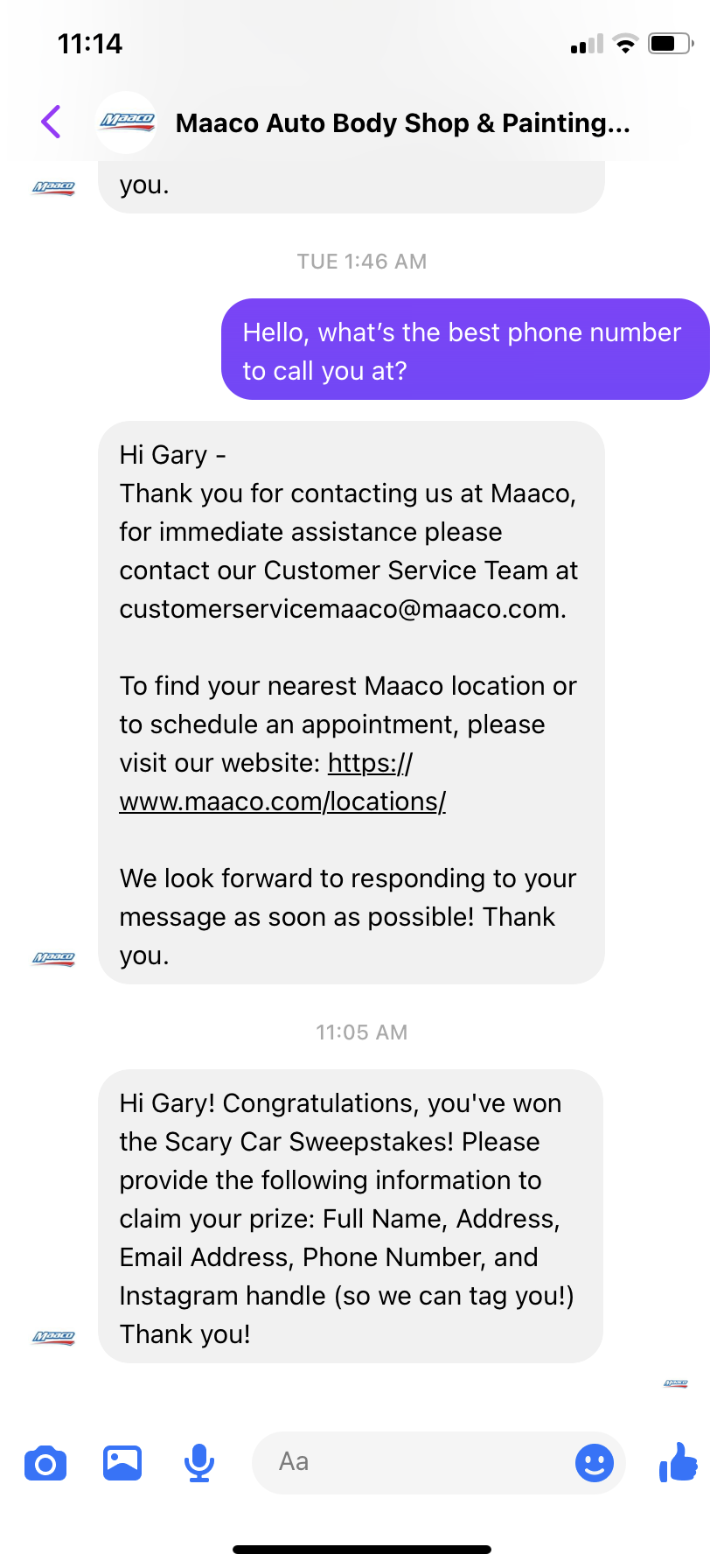Focus the Aa message input field
The width and height of the screenshot is (724, 1568).
tap(411, 1462)
